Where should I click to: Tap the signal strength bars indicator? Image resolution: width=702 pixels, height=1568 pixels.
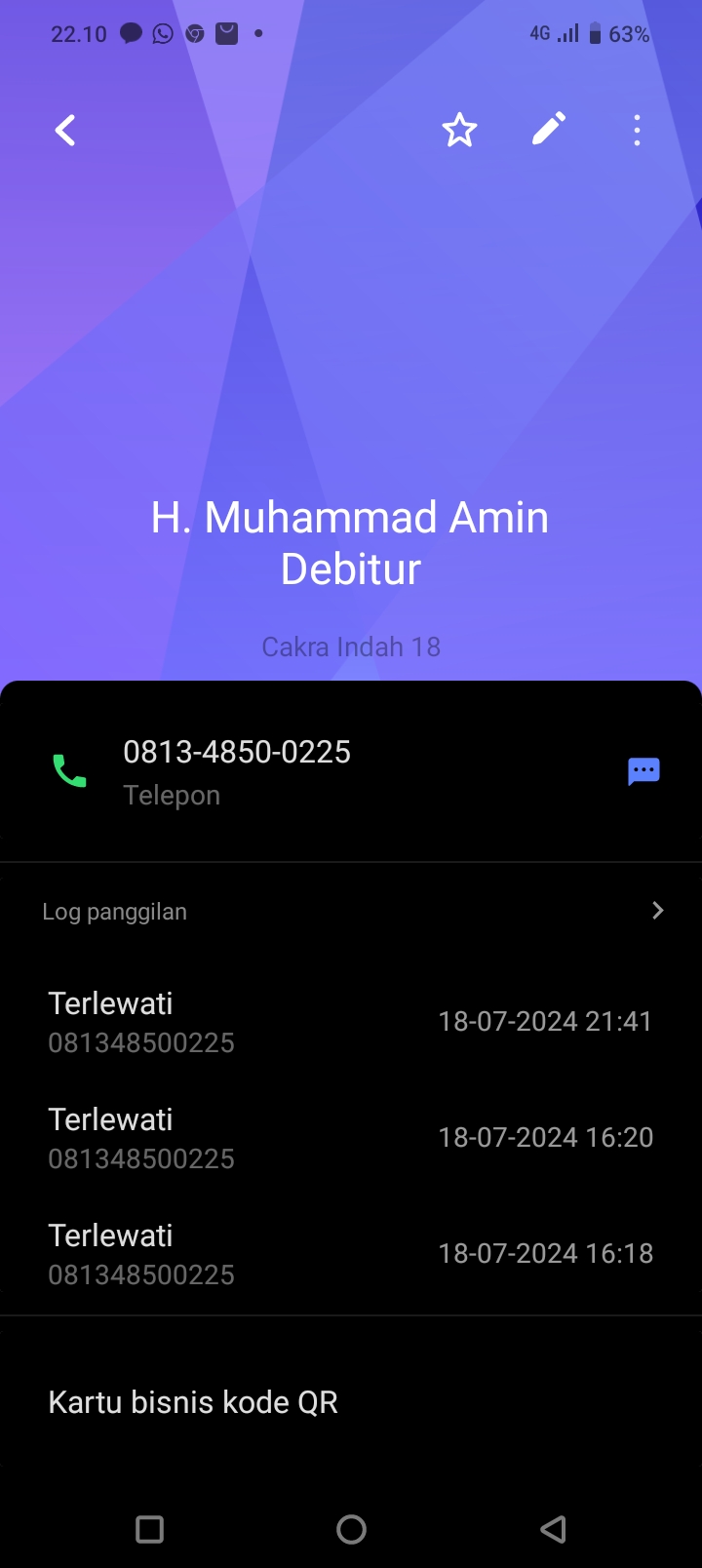pos(567,32)
